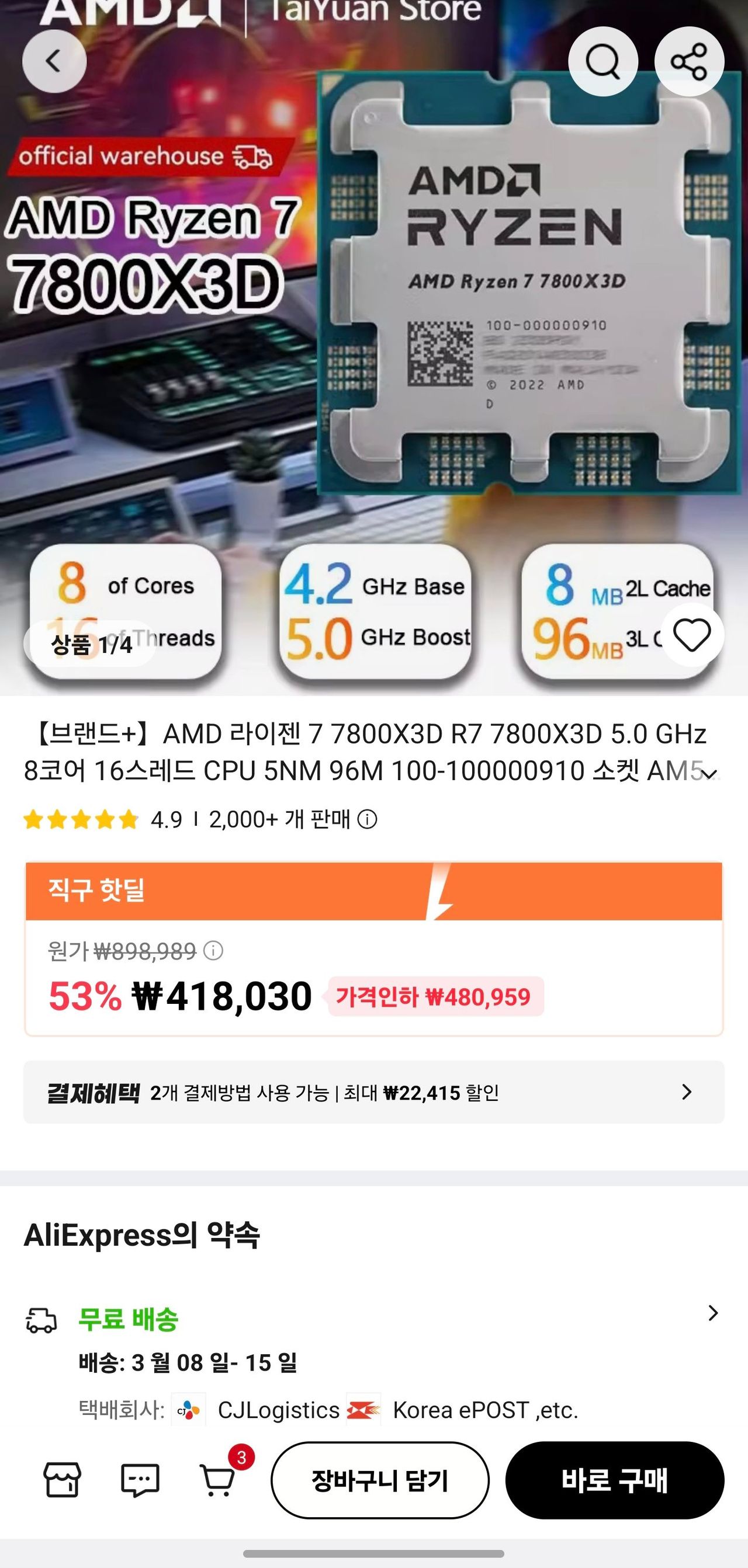
Task: Open chat with the seller
Action: (140, 1480)
